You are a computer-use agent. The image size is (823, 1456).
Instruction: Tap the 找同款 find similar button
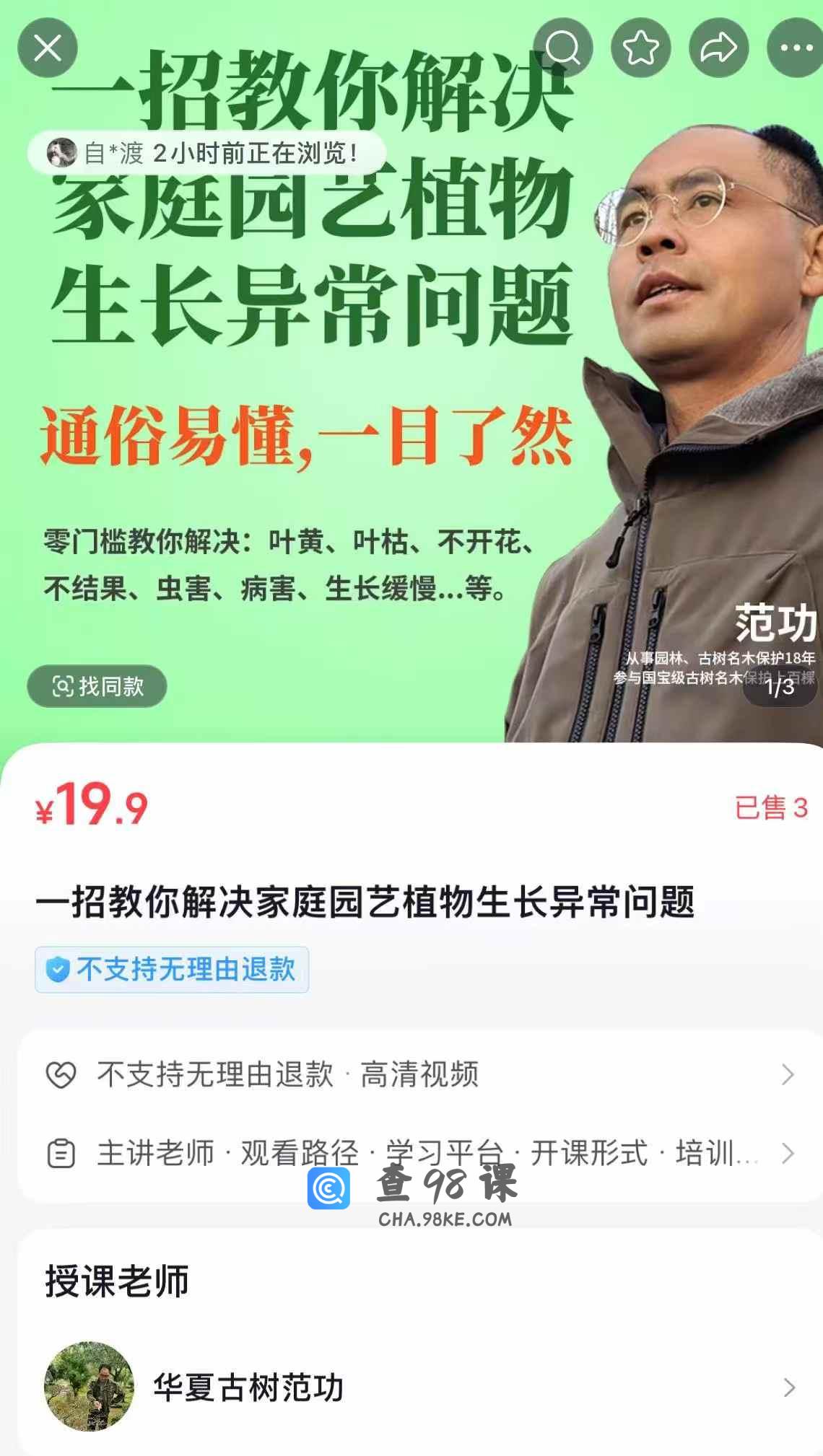(97, 686)
